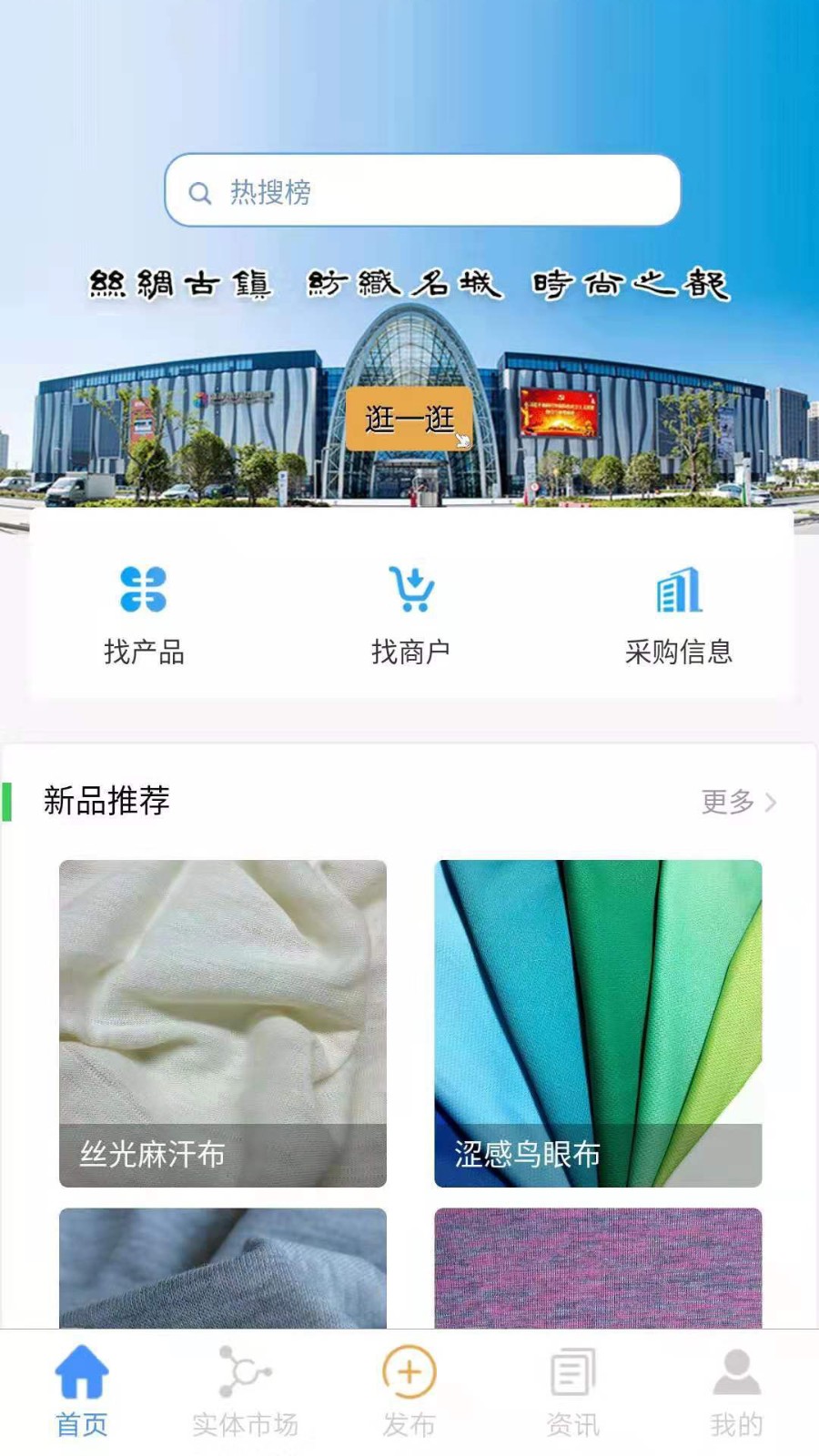Click the magnifier icon in search bar
Screen dimensions: 819x1456
click(x=199, y=192)
